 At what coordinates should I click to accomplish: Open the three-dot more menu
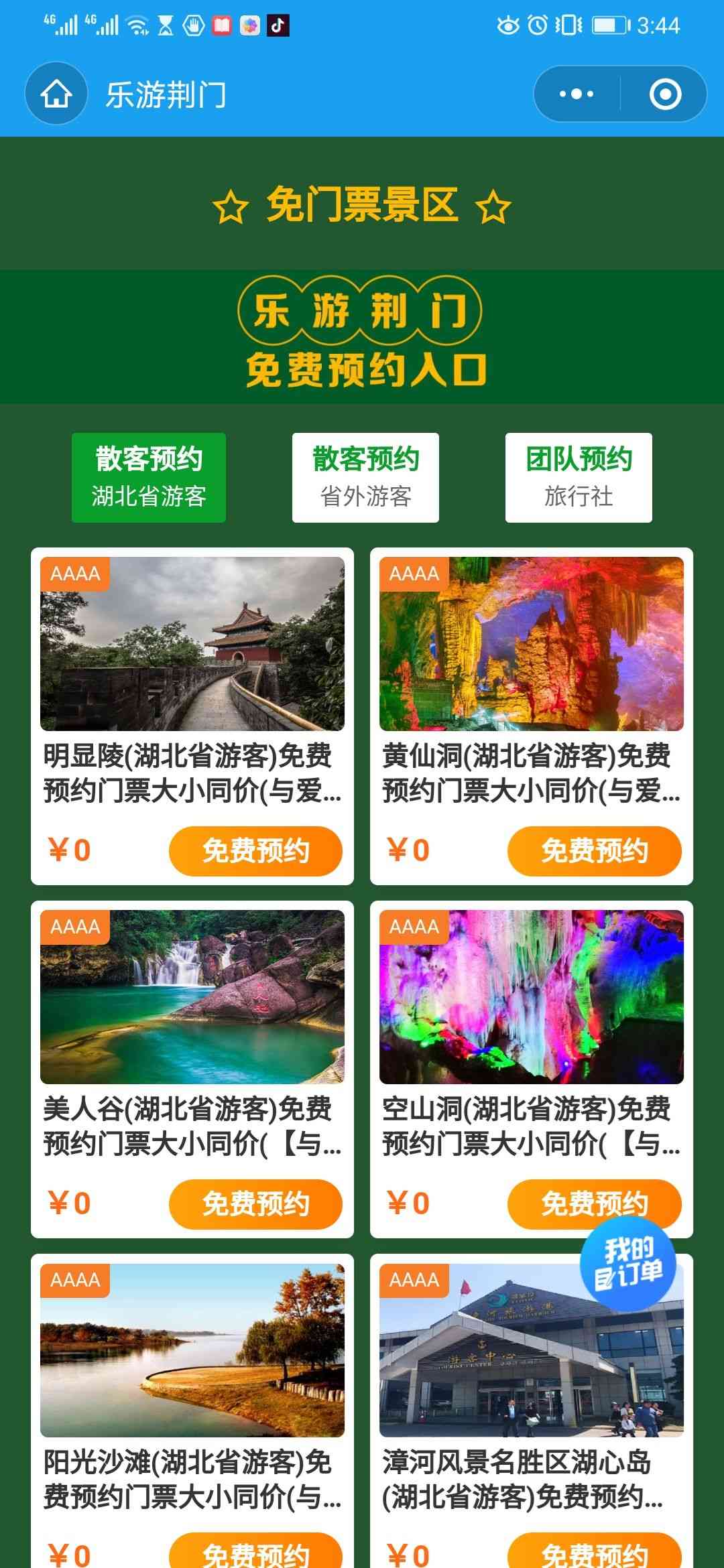point(577,94)
